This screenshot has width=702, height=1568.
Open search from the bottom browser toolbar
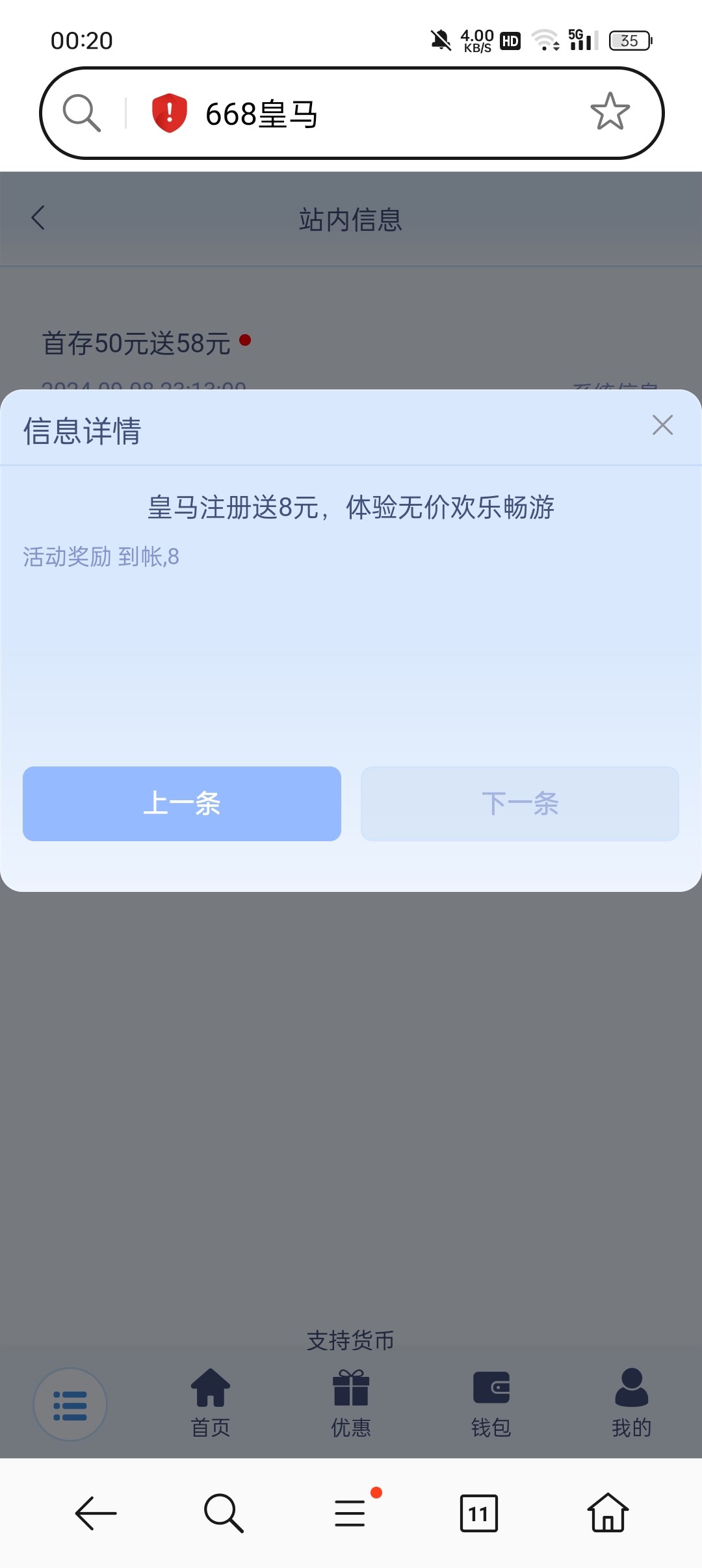point(224,1513)
